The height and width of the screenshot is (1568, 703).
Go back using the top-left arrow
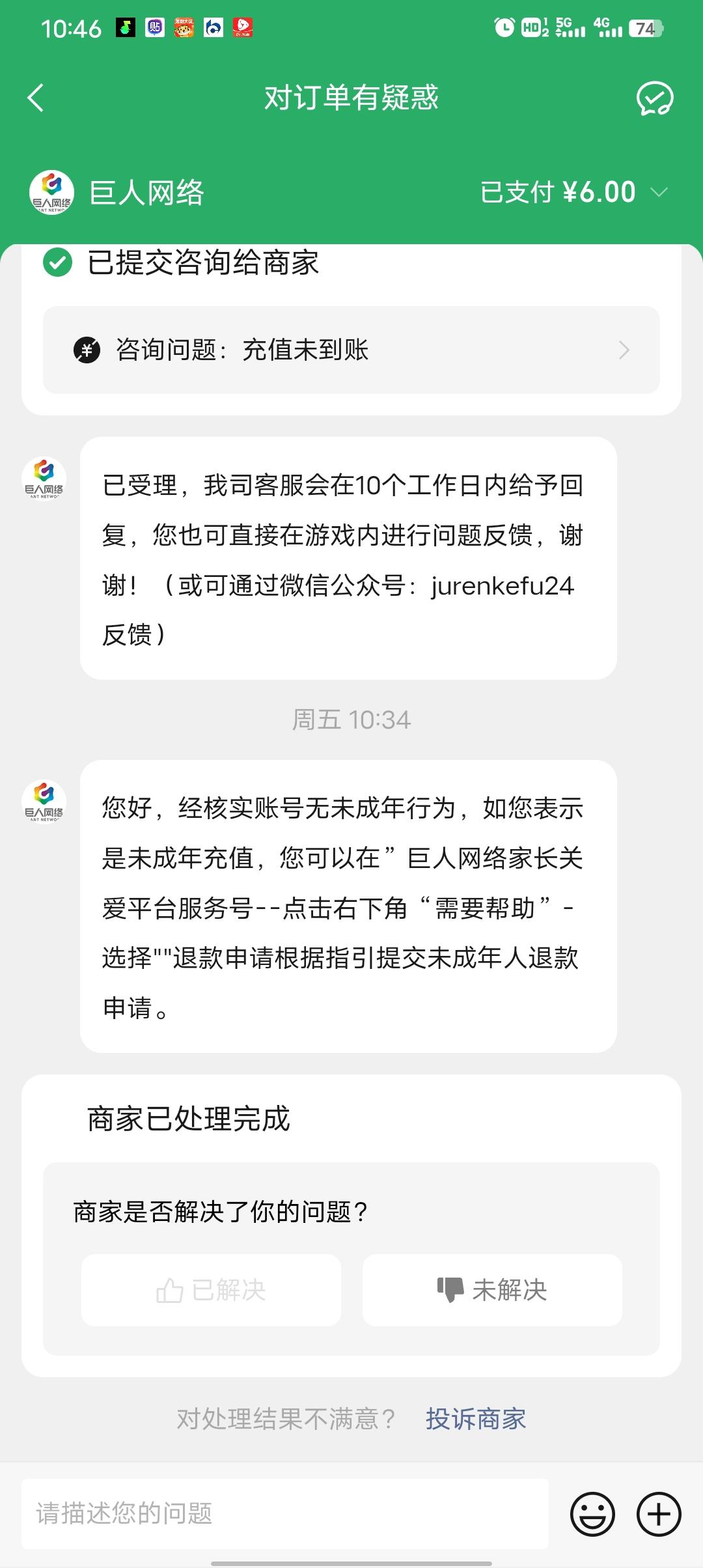click(x=36, y=98)
